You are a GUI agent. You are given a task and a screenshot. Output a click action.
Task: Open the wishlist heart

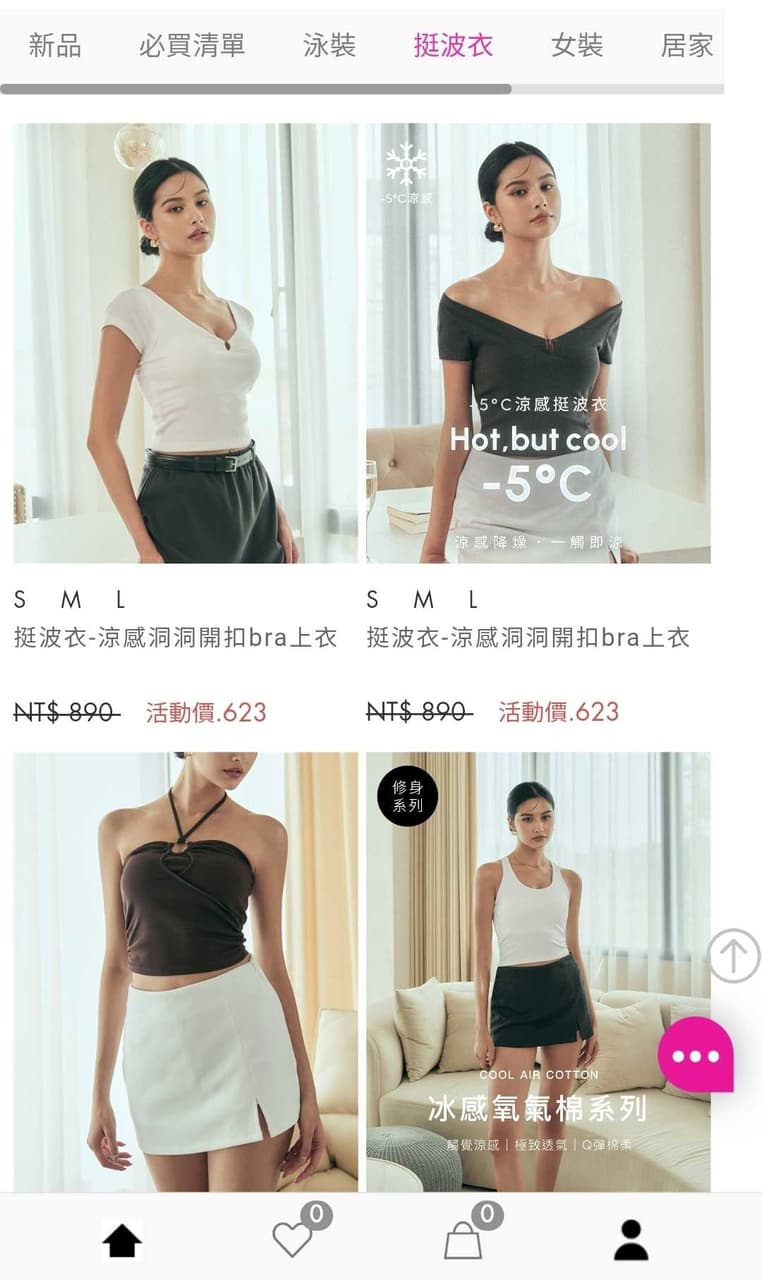[293, 1239]
